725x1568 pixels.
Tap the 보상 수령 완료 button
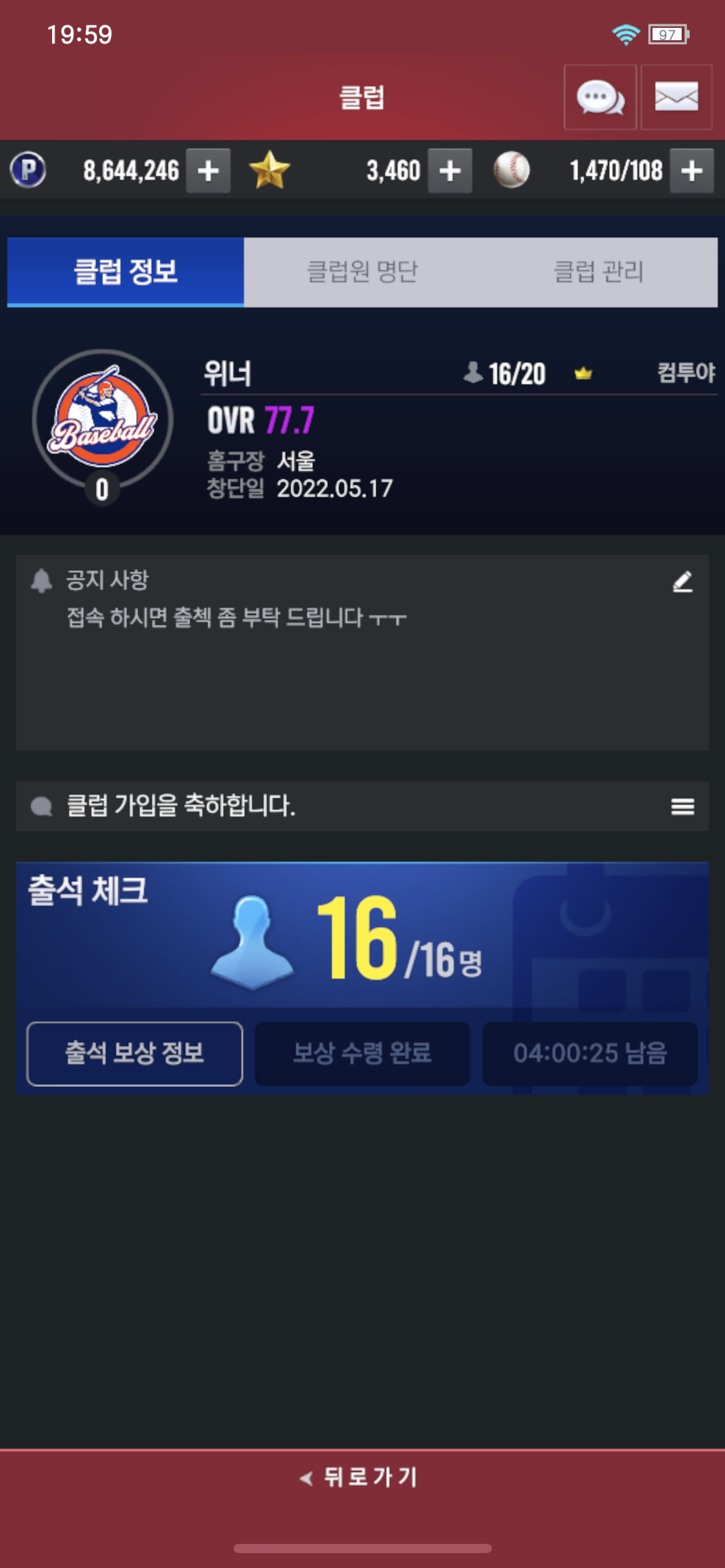pos(362,1053)
